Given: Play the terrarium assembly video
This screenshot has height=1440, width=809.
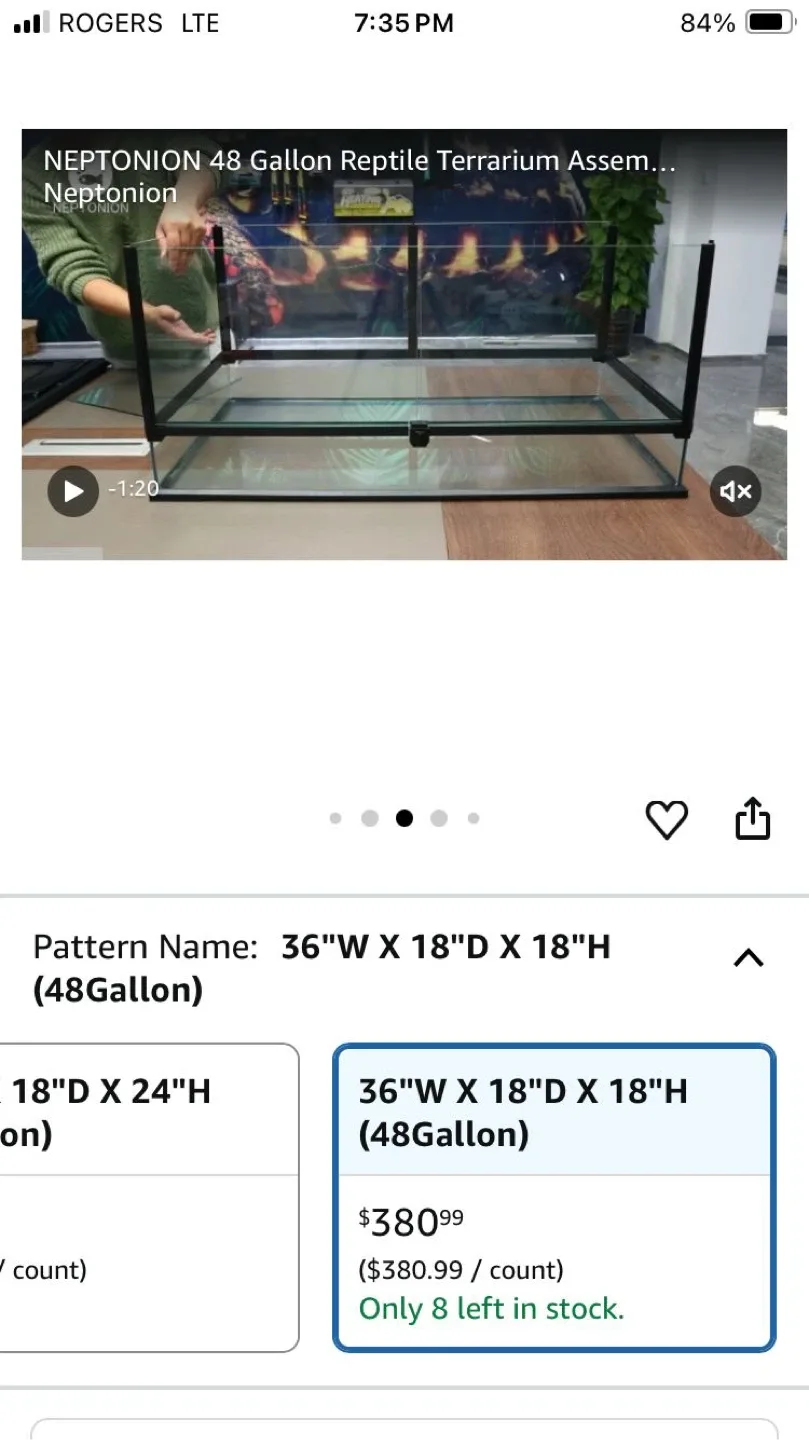Looking at the screenshot, I should 72,491.
